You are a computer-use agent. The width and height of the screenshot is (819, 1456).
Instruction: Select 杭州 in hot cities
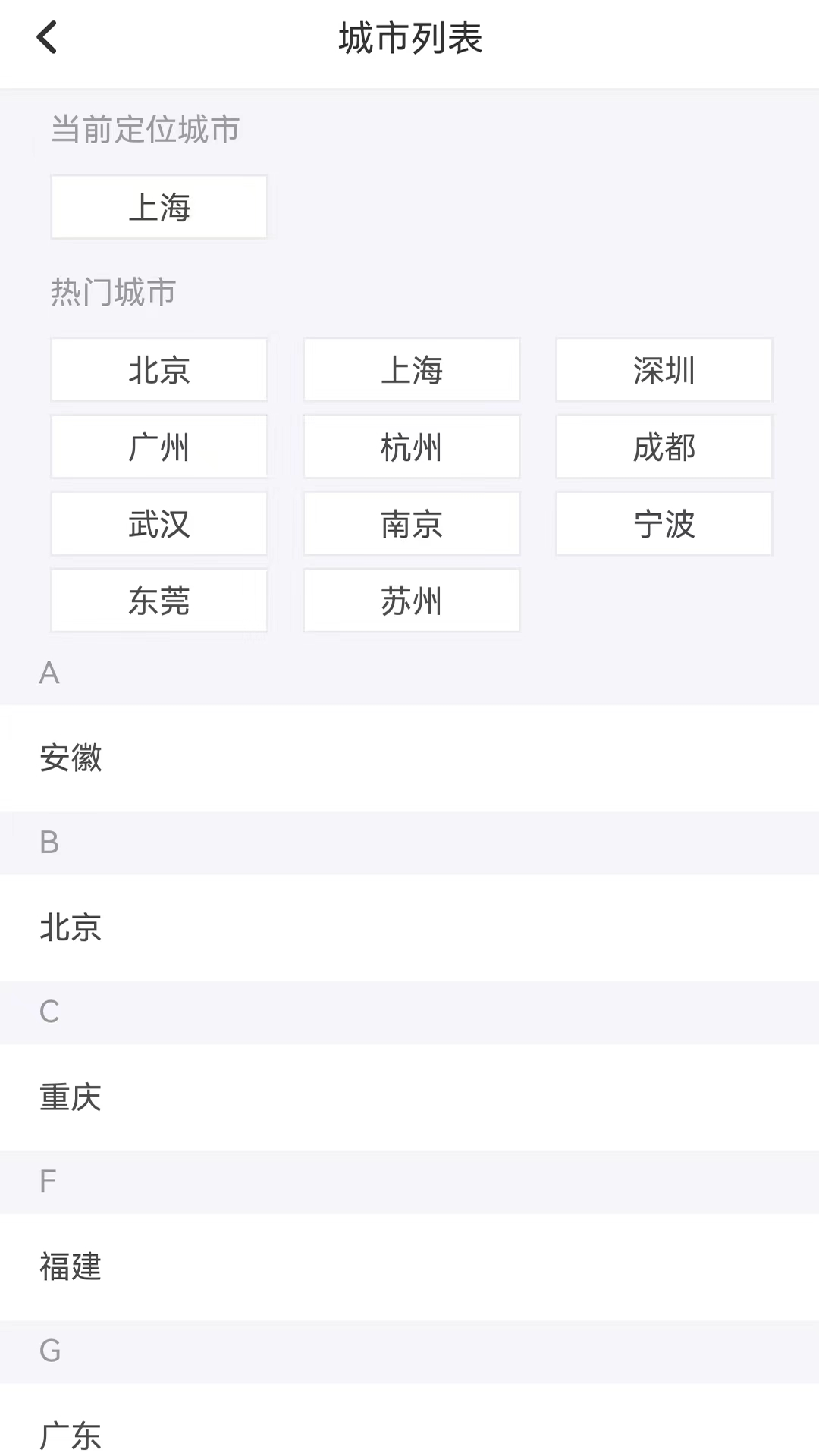click(411, 447)
